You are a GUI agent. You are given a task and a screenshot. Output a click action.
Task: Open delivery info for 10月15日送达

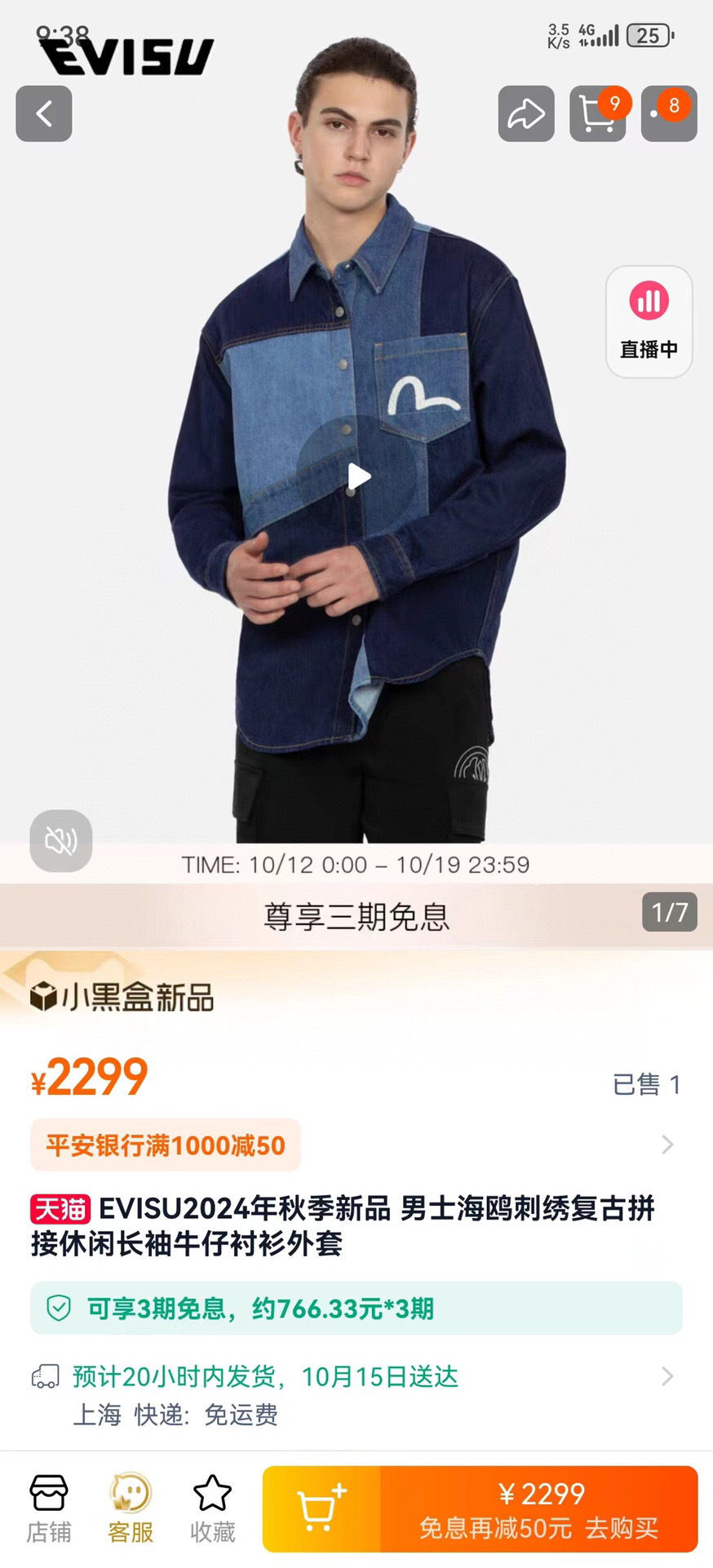coord(356,1376)
